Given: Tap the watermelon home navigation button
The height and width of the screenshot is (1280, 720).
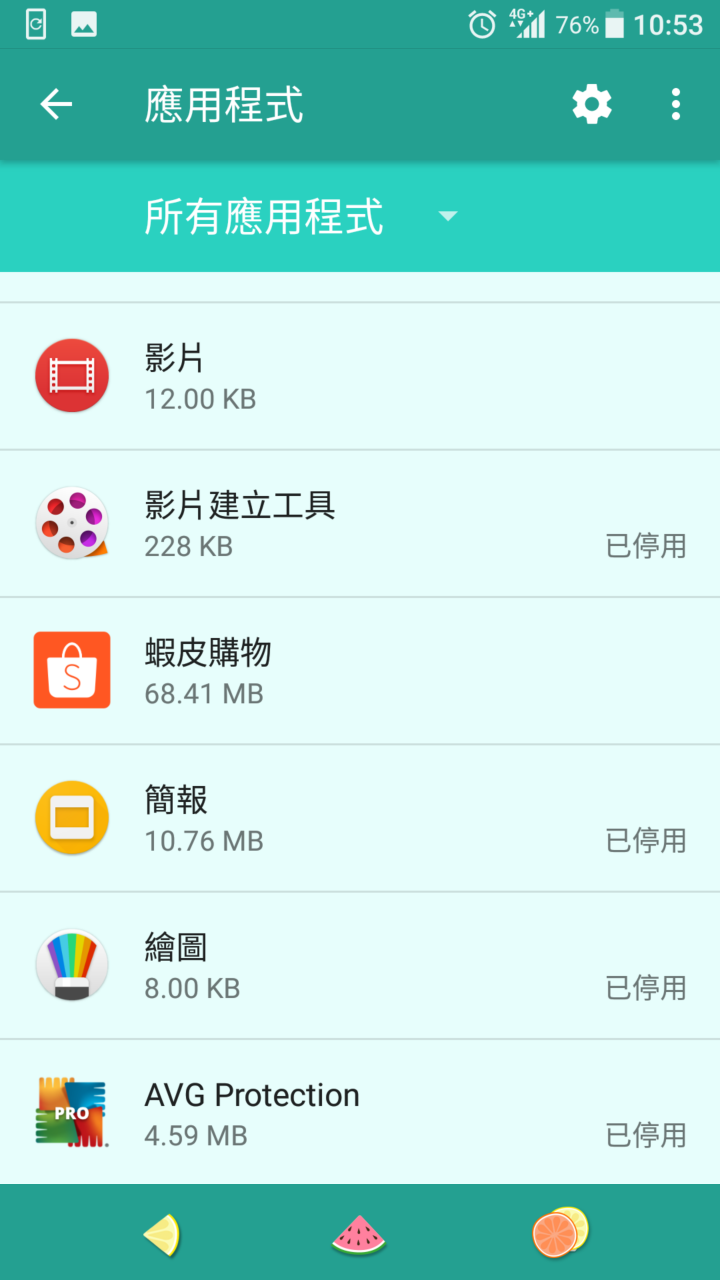Looking at the screenshot, I should pos(359,1234).
